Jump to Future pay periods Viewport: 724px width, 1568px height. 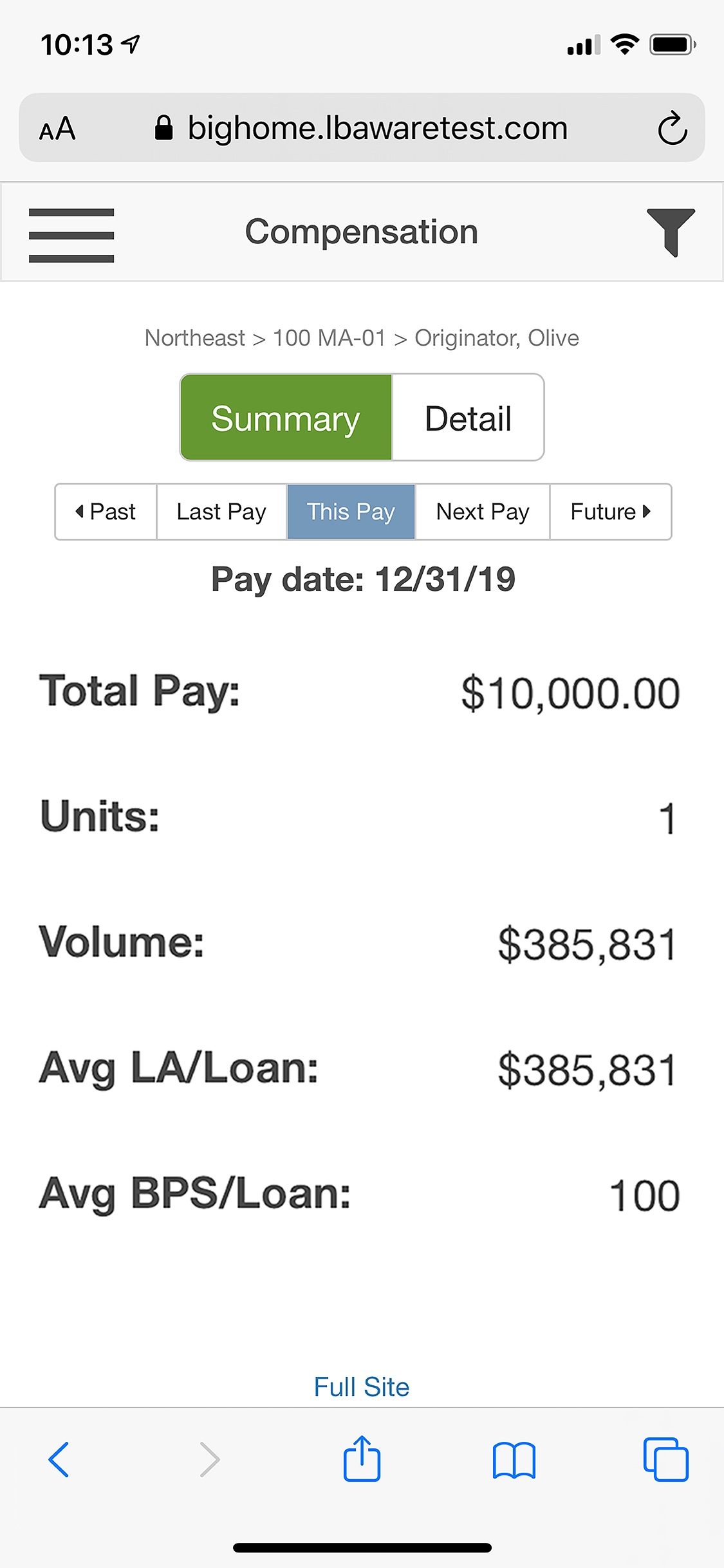pos(610,512)
